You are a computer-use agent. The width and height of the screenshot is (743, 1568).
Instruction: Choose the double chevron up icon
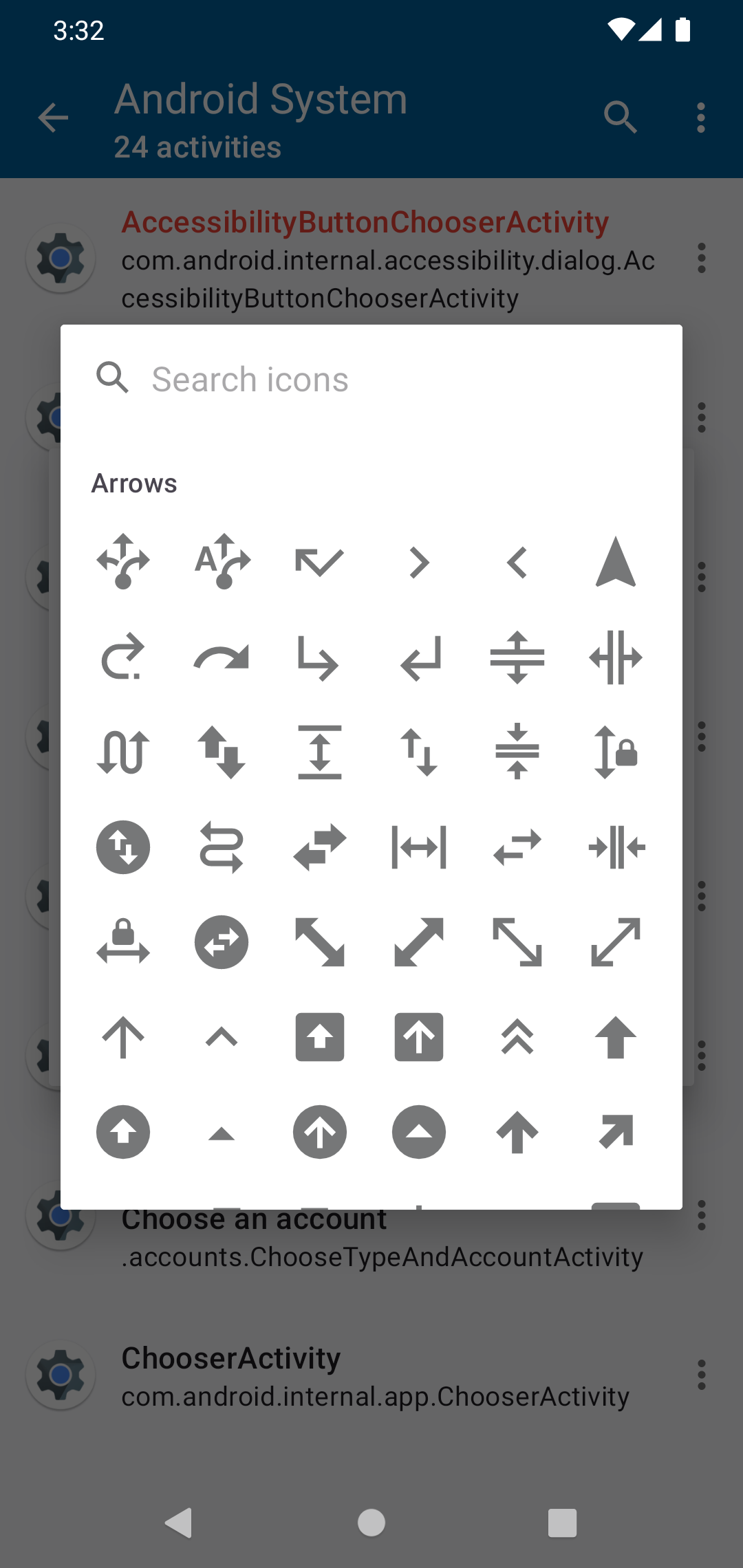[517, 1037]
